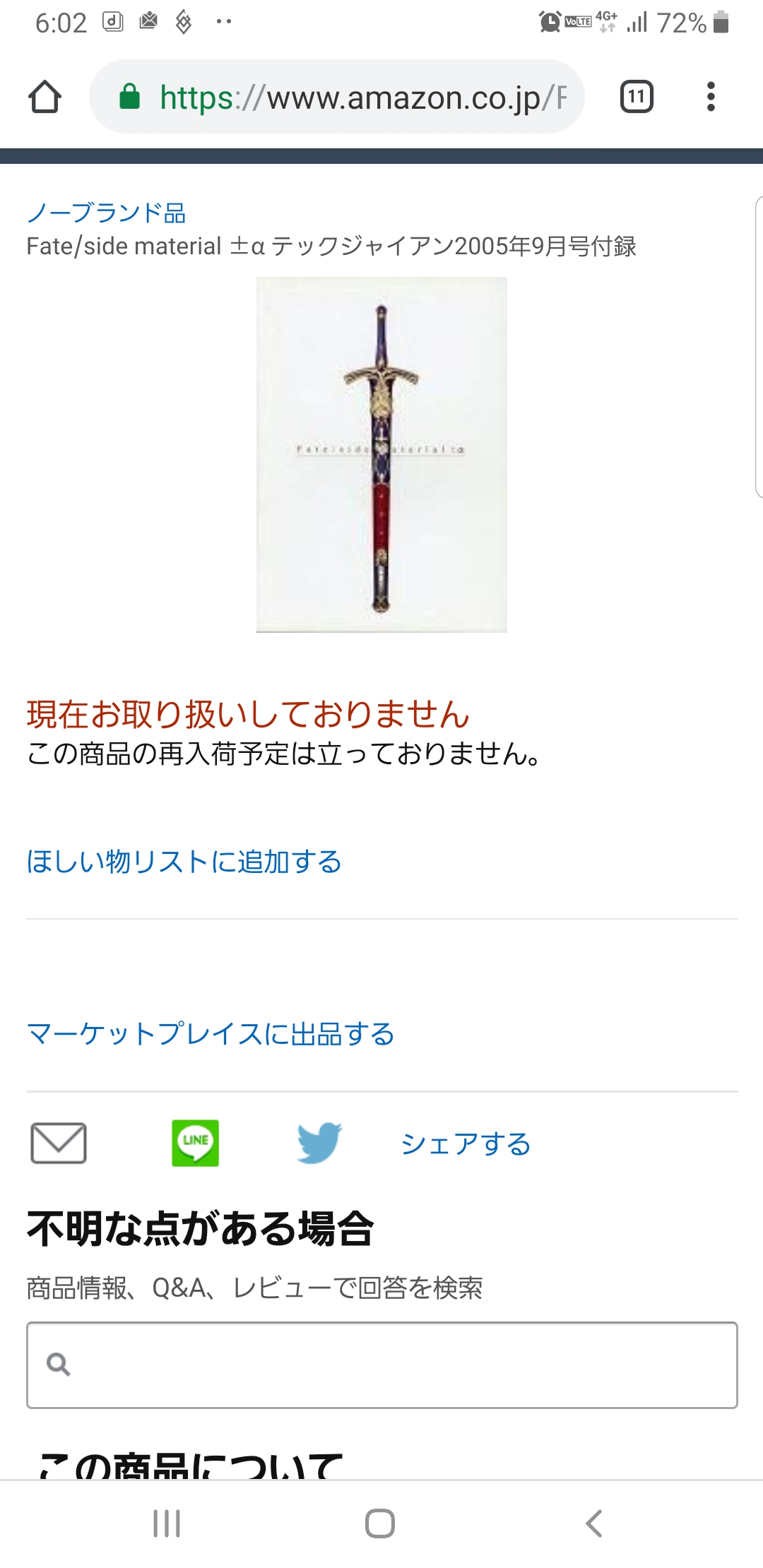Open the browser overflow menu
763x1568 pixels.
click(711, 97)
